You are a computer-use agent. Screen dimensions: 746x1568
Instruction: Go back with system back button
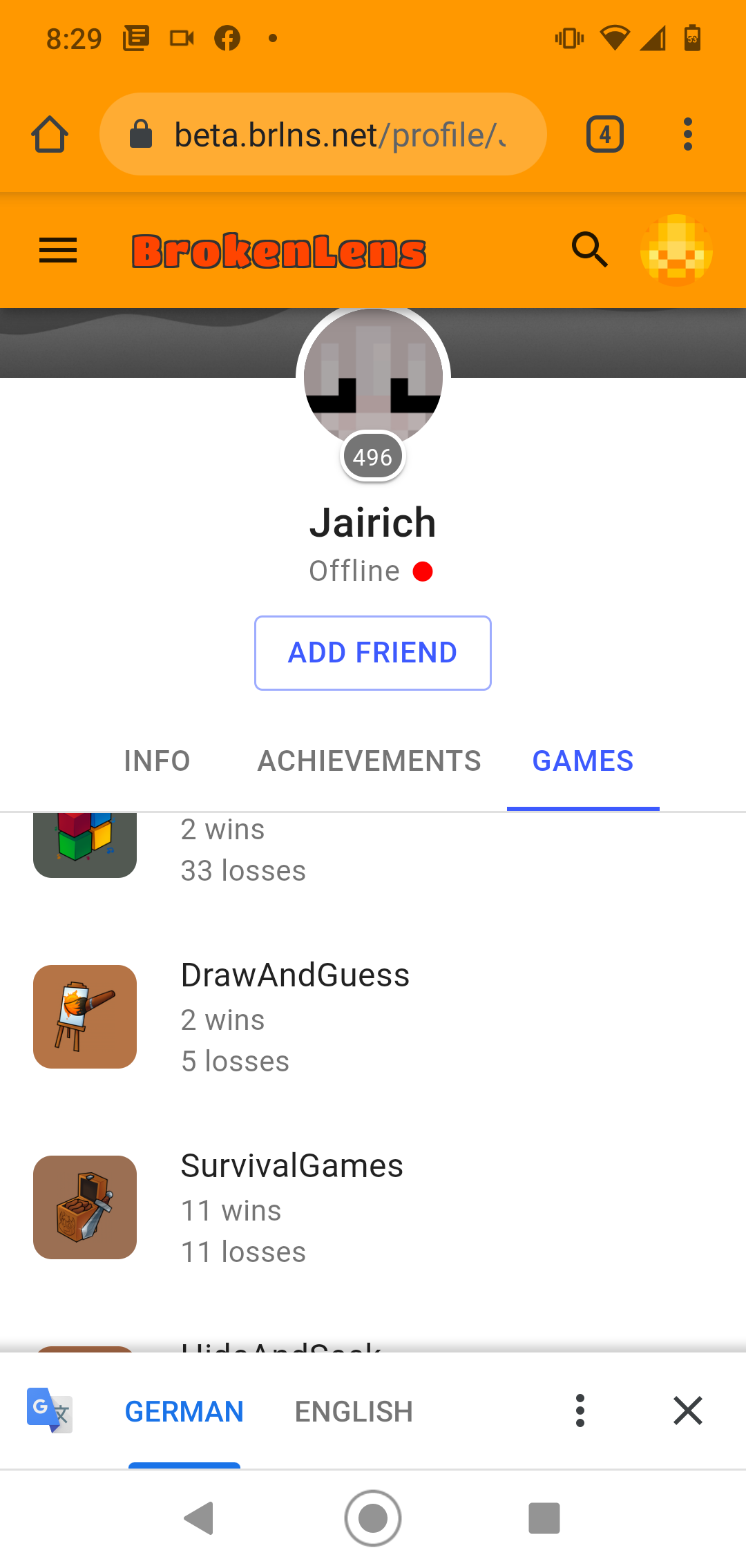200,1518
